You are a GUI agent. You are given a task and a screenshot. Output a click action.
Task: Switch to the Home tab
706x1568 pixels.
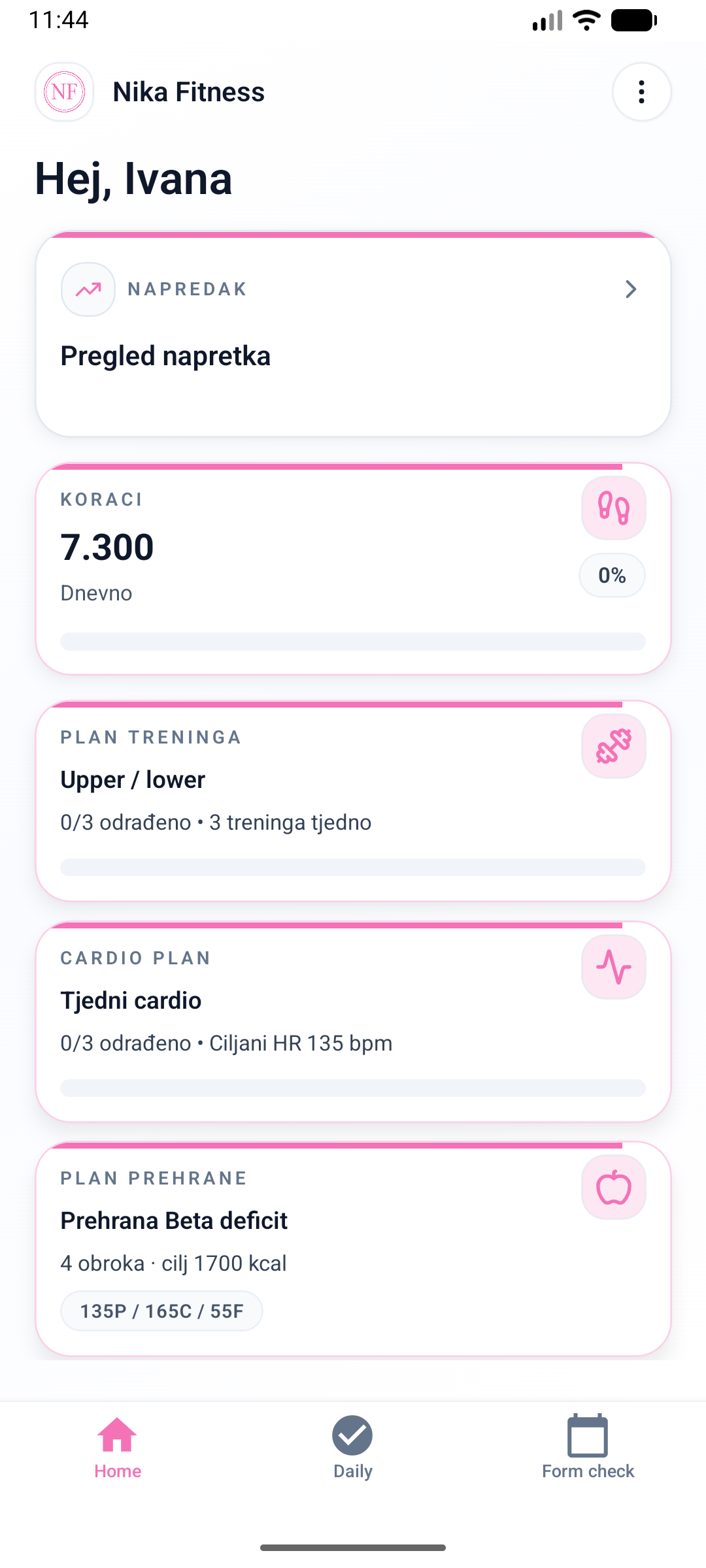[118, 1446]
